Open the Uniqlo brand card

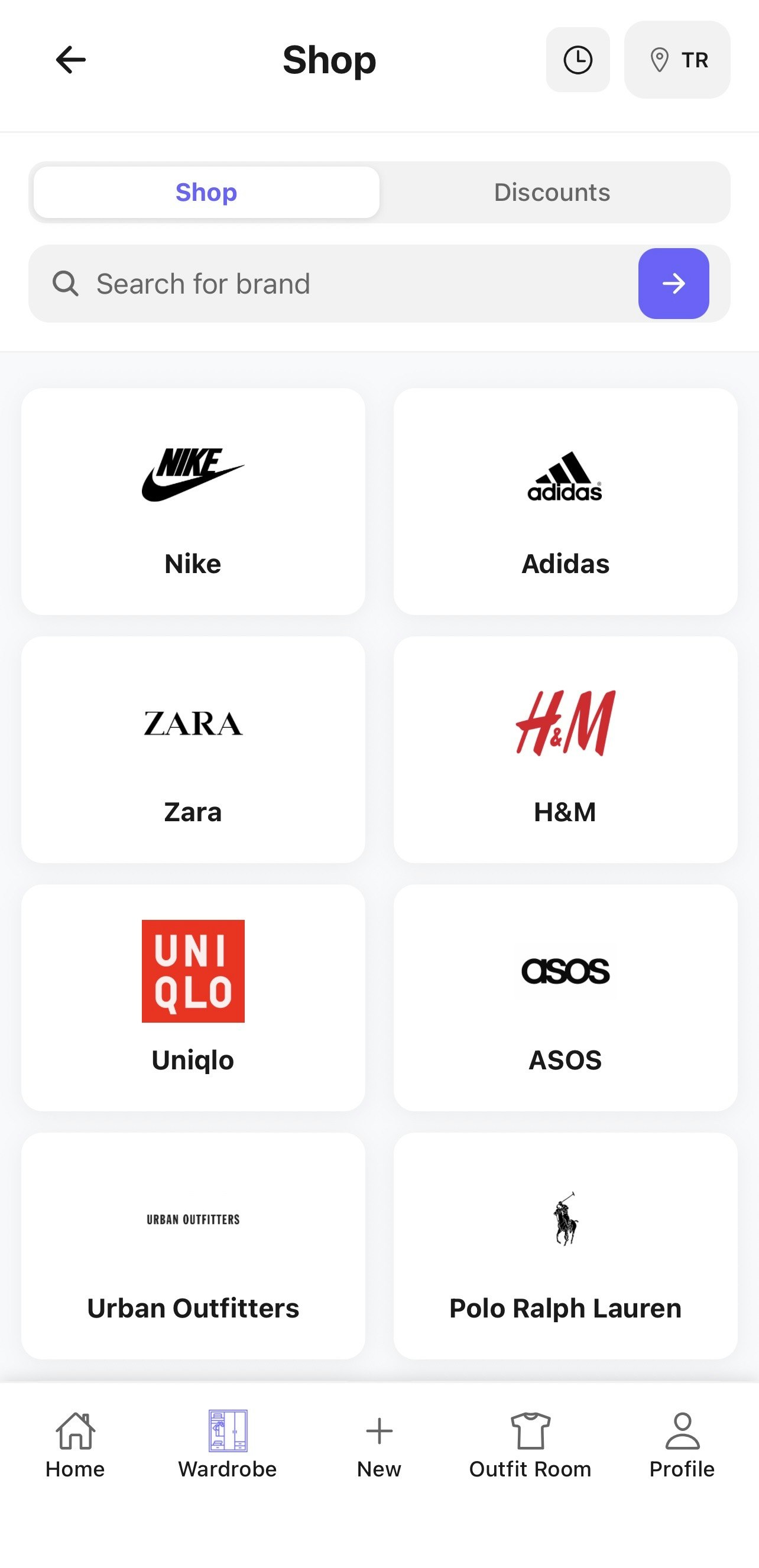[x=193, y=998]
